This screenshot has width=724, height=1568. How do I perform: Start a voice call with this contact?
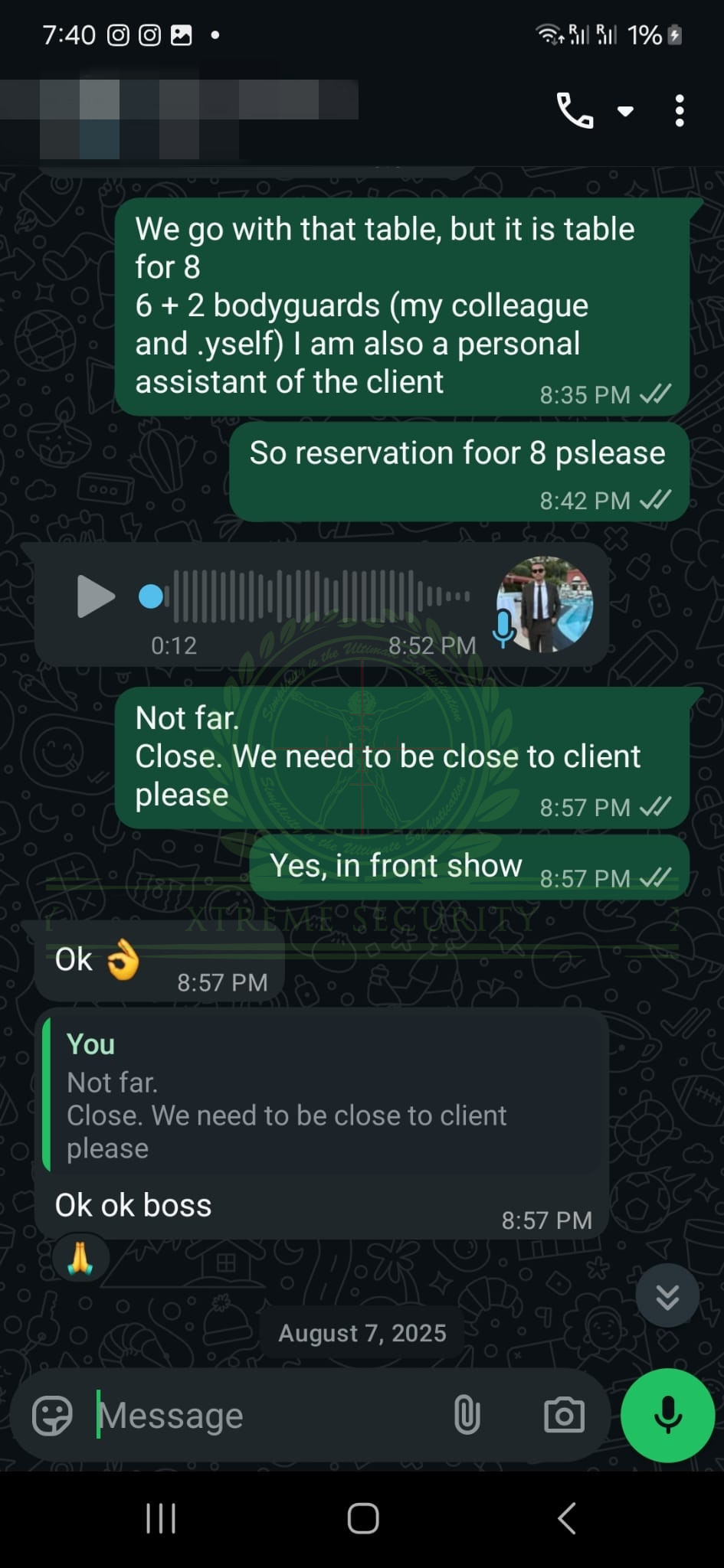tap(574, 111)
